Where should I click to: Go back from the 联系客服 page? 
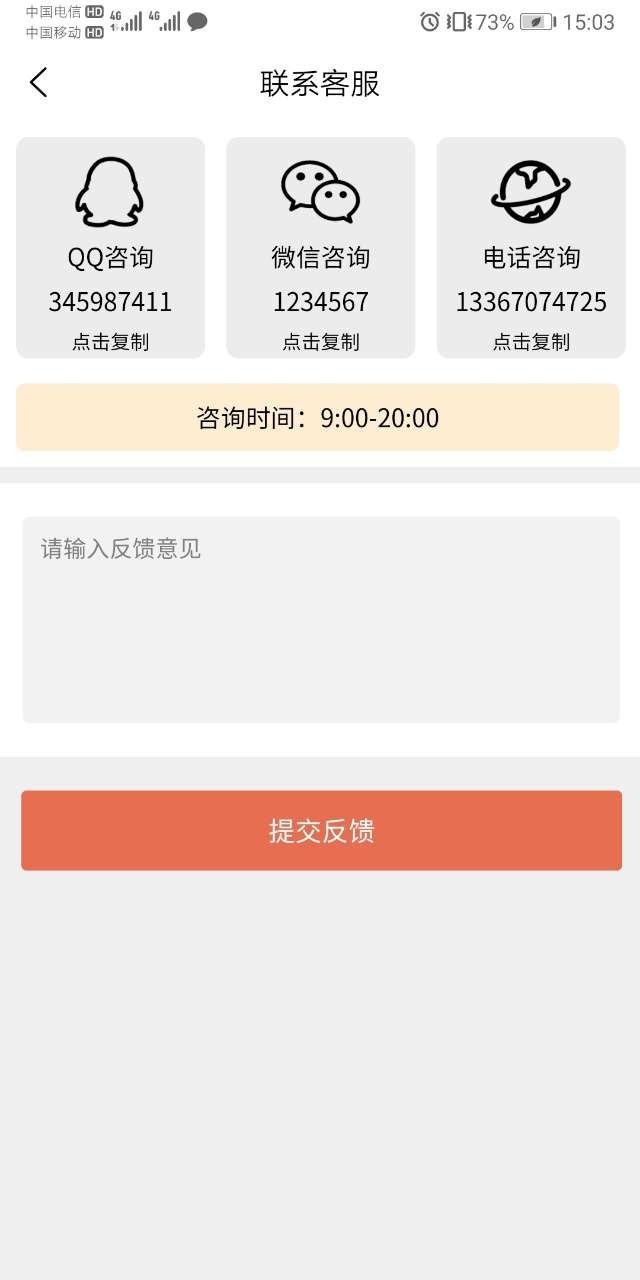pyautogui.click(x=39, y=83)
